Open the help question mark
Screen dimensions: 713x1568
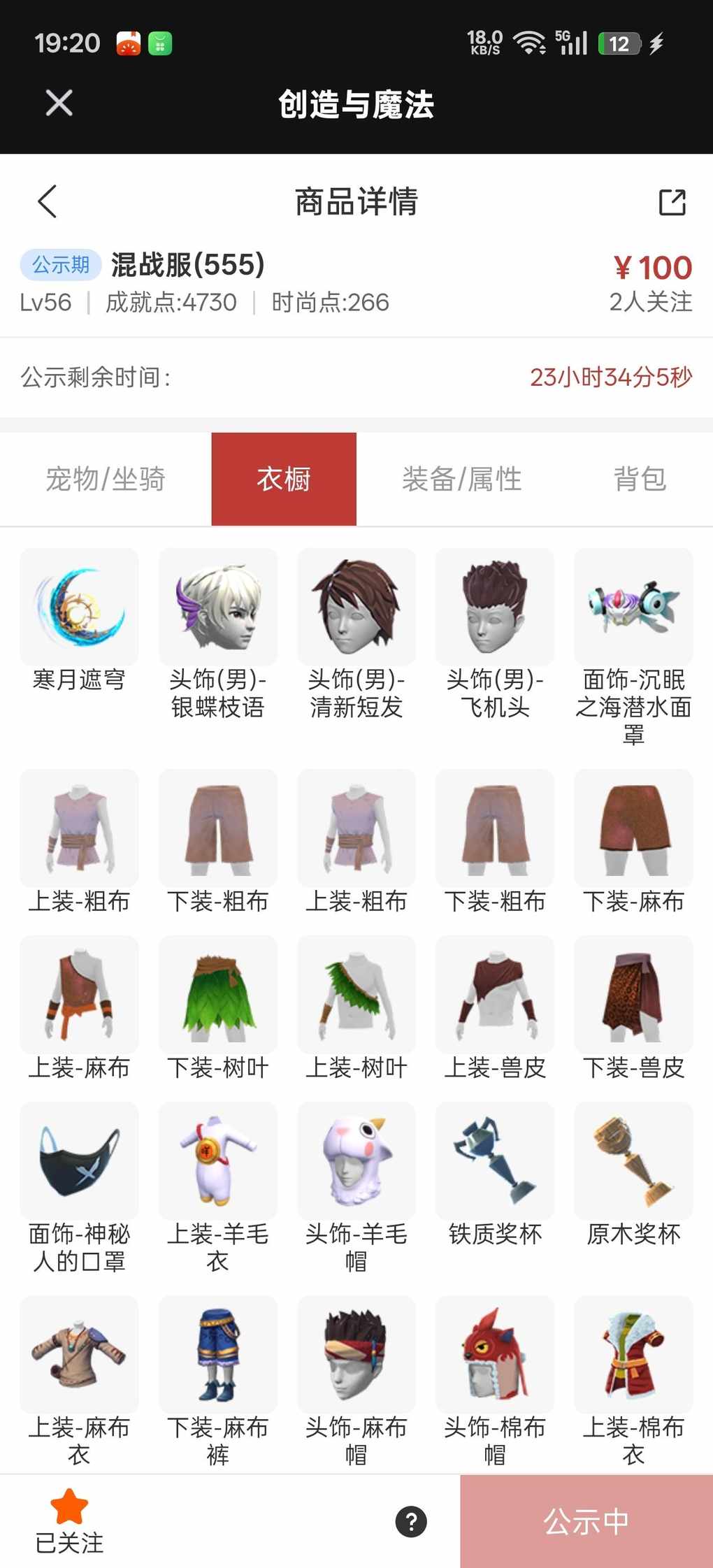click(x=411, y=1522)
